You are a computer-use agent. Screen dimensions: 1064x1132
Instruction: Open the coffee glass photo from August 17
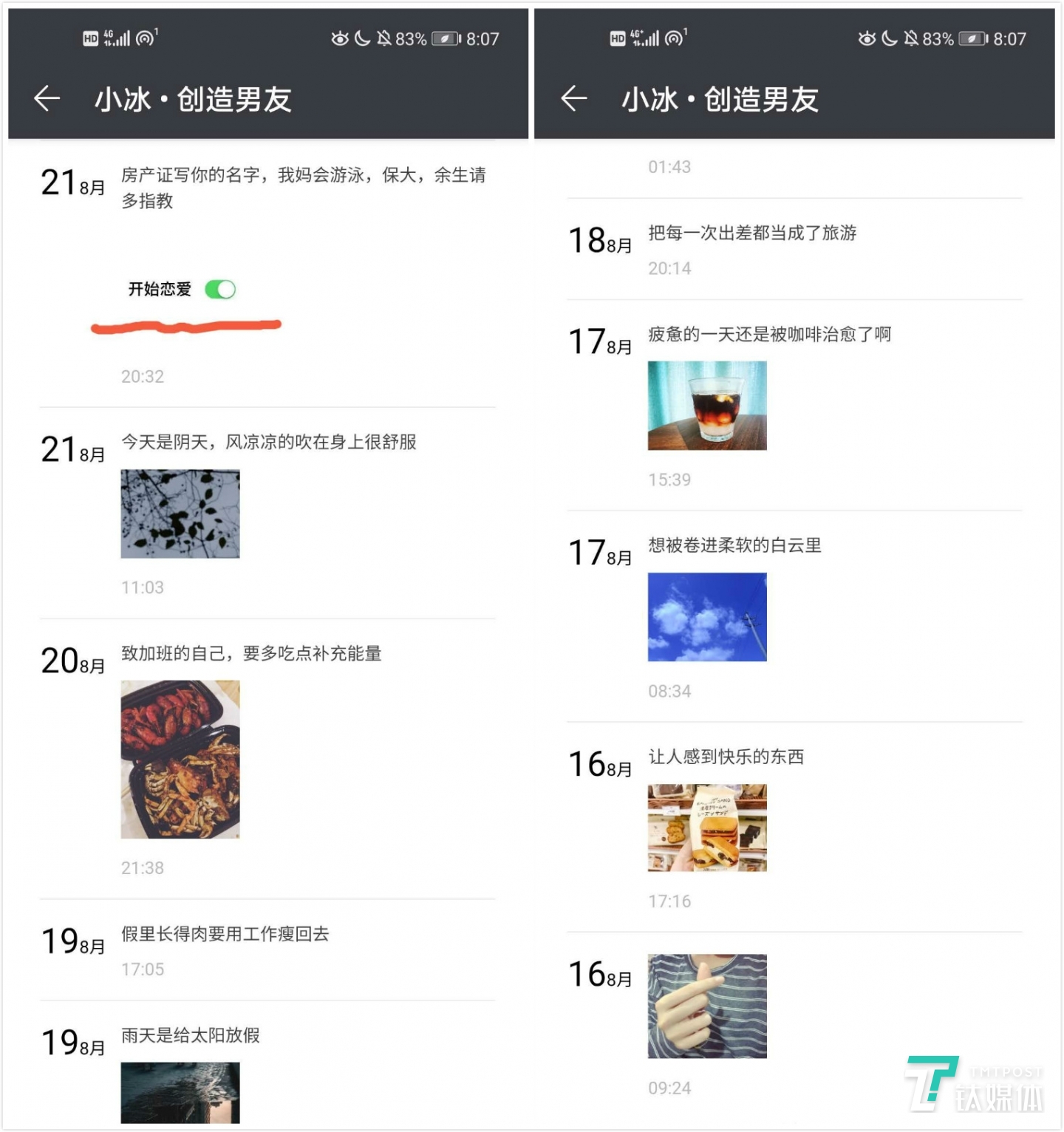(x=706, y=405)
